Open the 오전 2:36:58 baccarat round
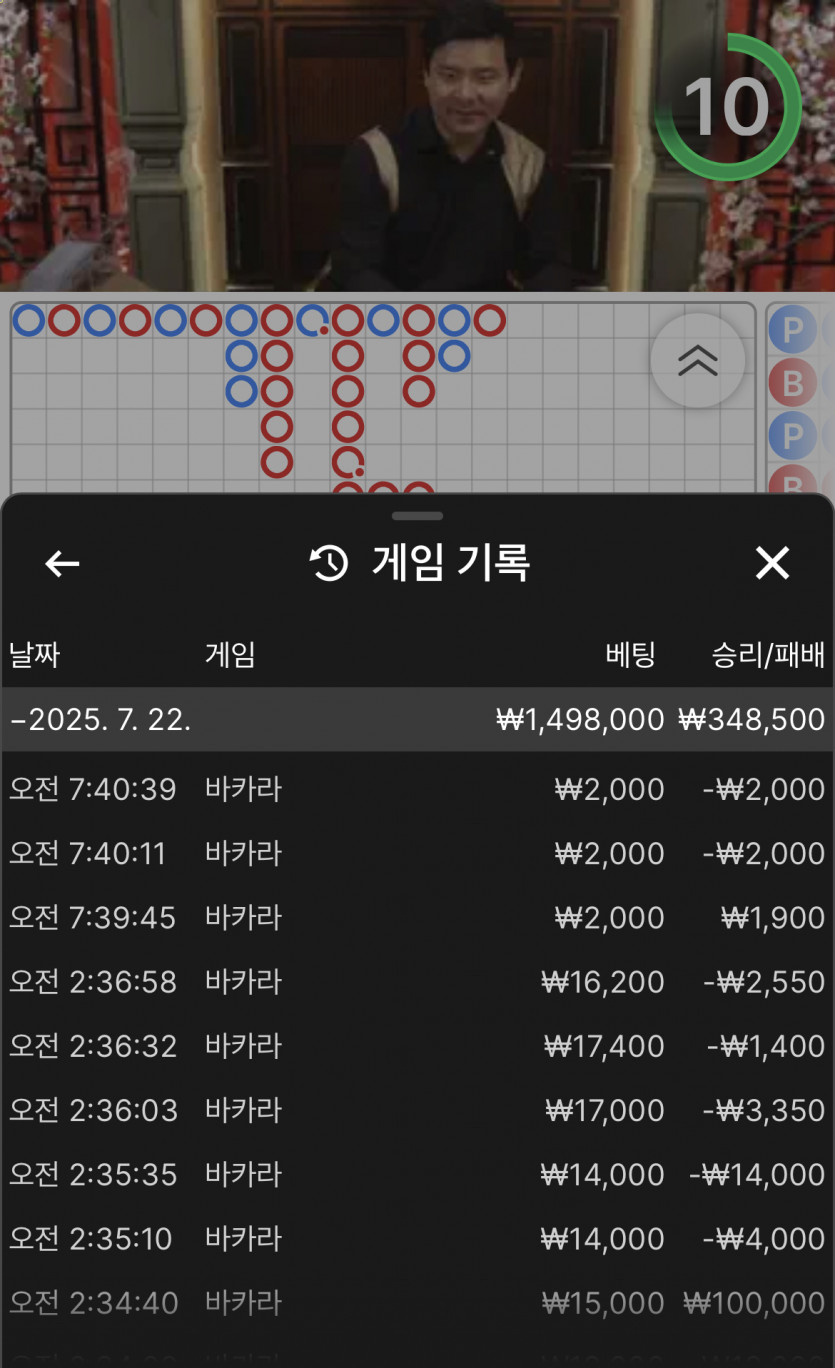Screen dimensions: 835x1368 click(416, 982)
